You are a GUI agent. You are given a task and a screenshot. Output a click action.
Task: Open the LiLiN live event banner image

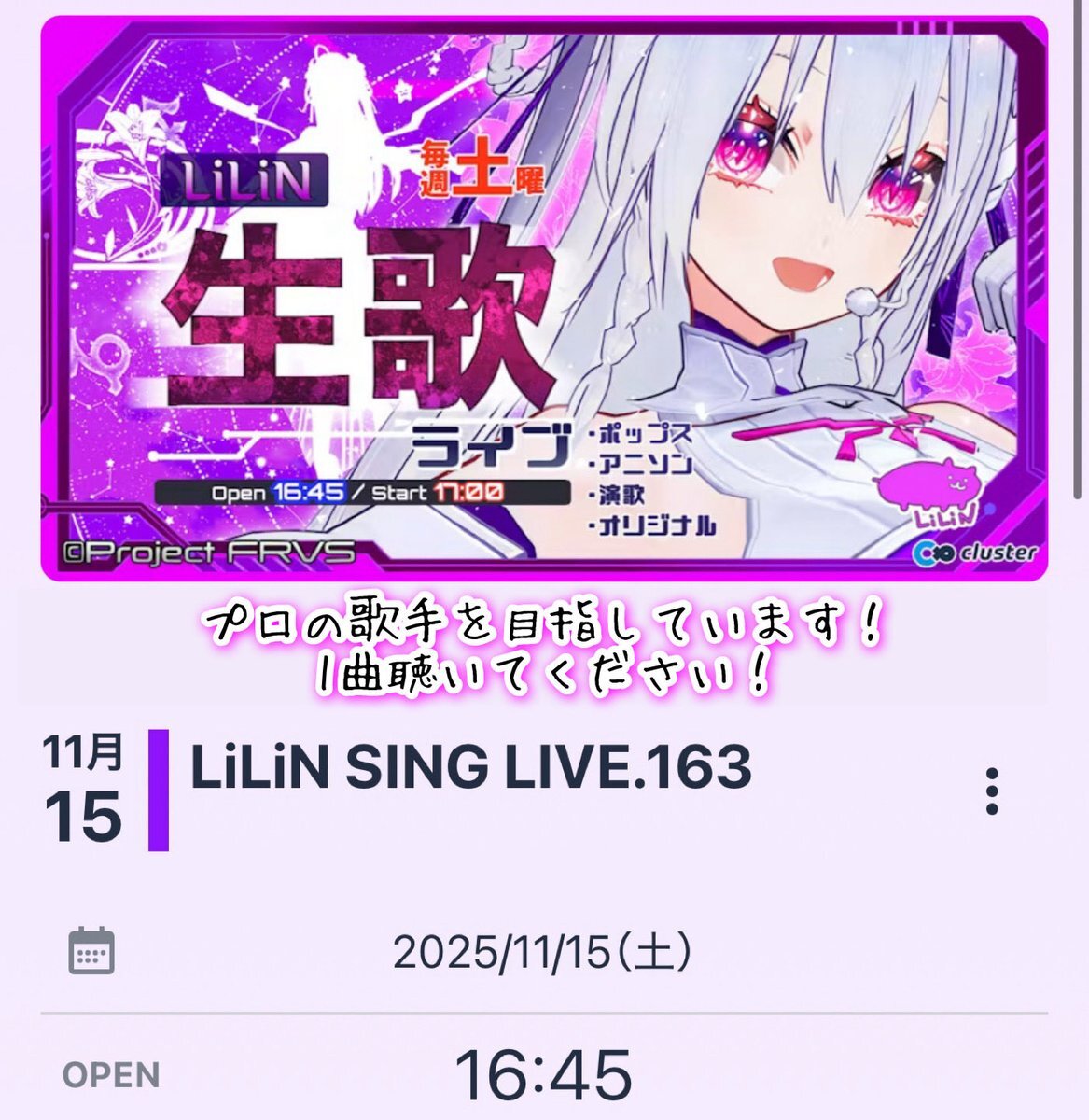[x=544, y=299]
